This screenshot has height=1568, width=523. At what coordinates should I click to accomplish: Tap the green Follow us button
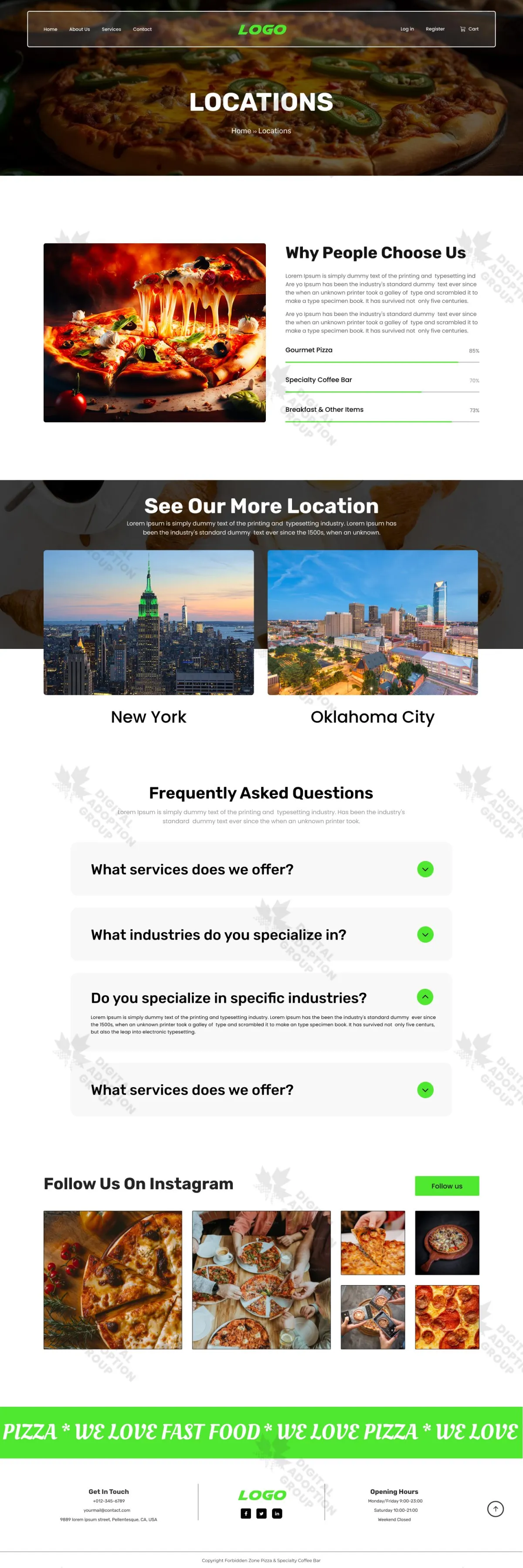(446, 1186)
